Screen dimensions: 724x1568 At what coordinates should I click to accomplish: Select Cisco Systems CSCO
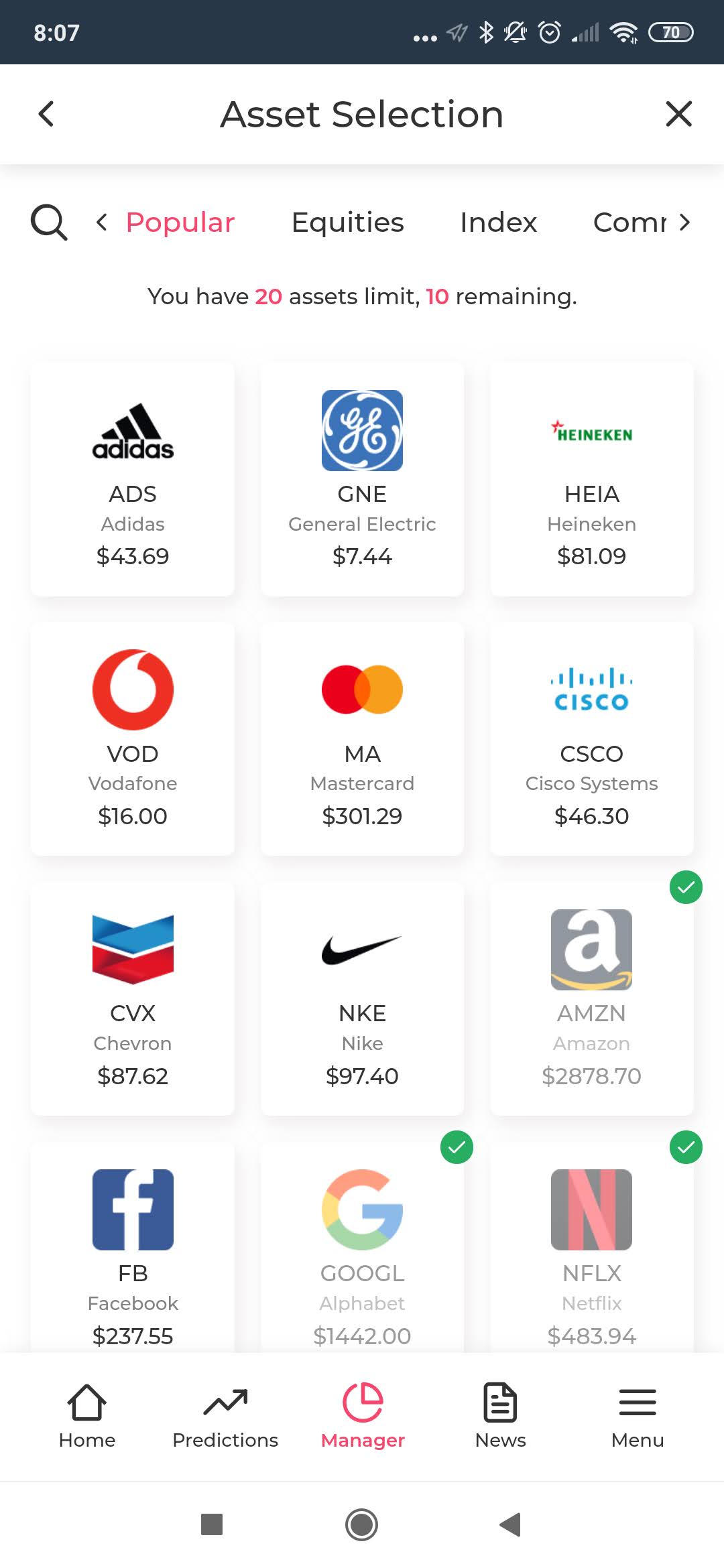pos(591,738)
